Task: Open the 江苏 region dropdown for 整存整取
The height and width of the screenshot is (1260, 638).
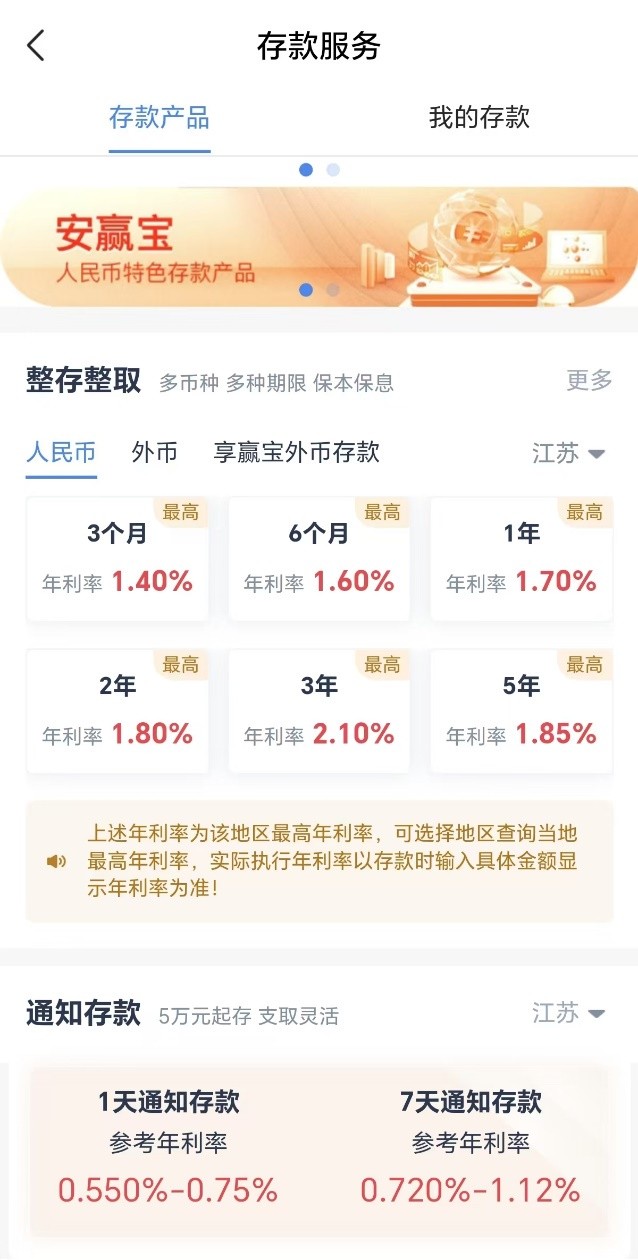Action: click(x=568, y=453)
